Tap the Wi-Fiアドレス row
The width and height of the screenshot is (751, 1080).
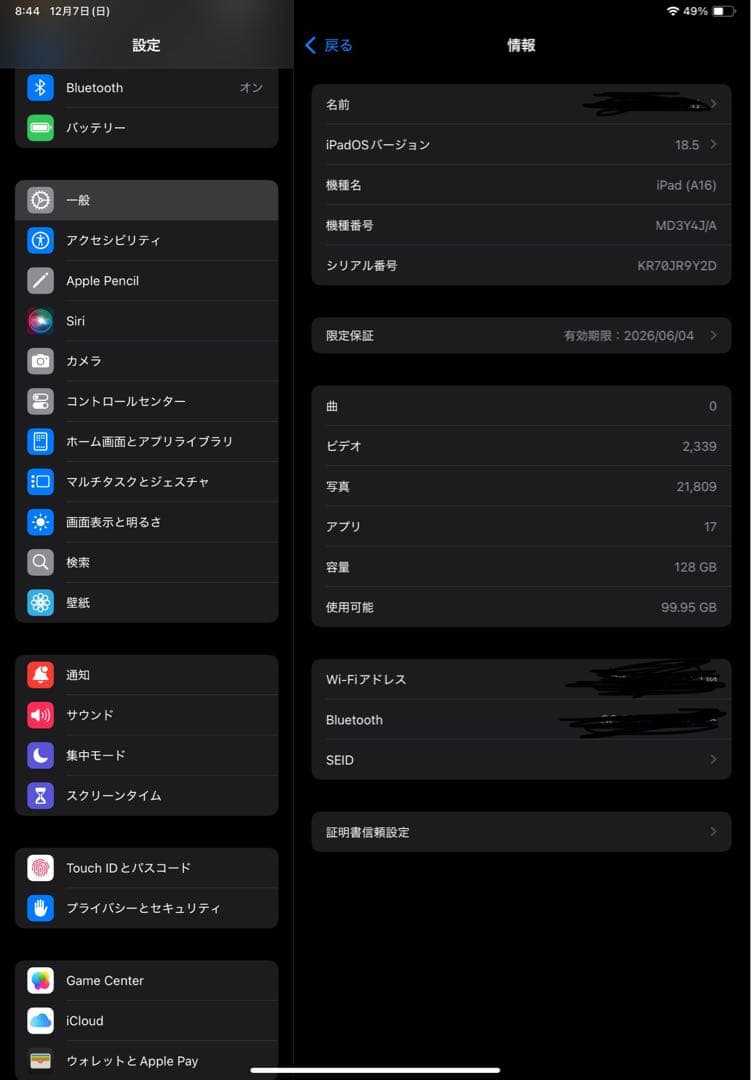520,679
